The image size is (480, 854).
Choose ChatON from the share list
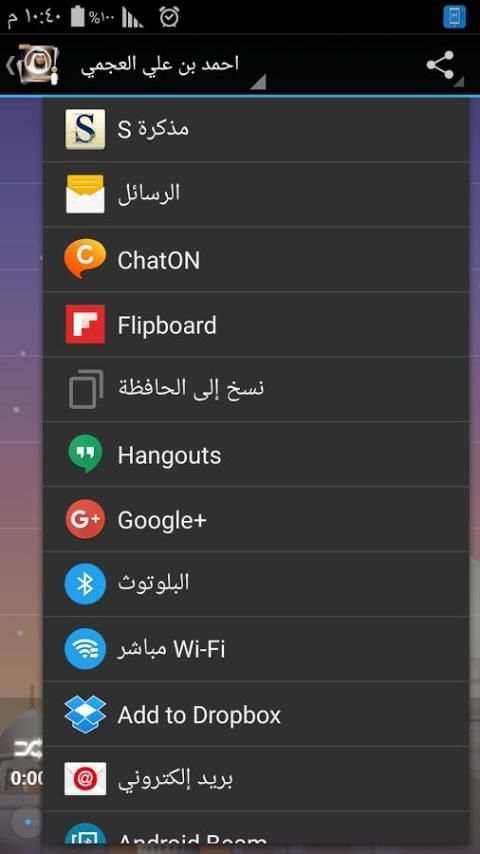256,260
